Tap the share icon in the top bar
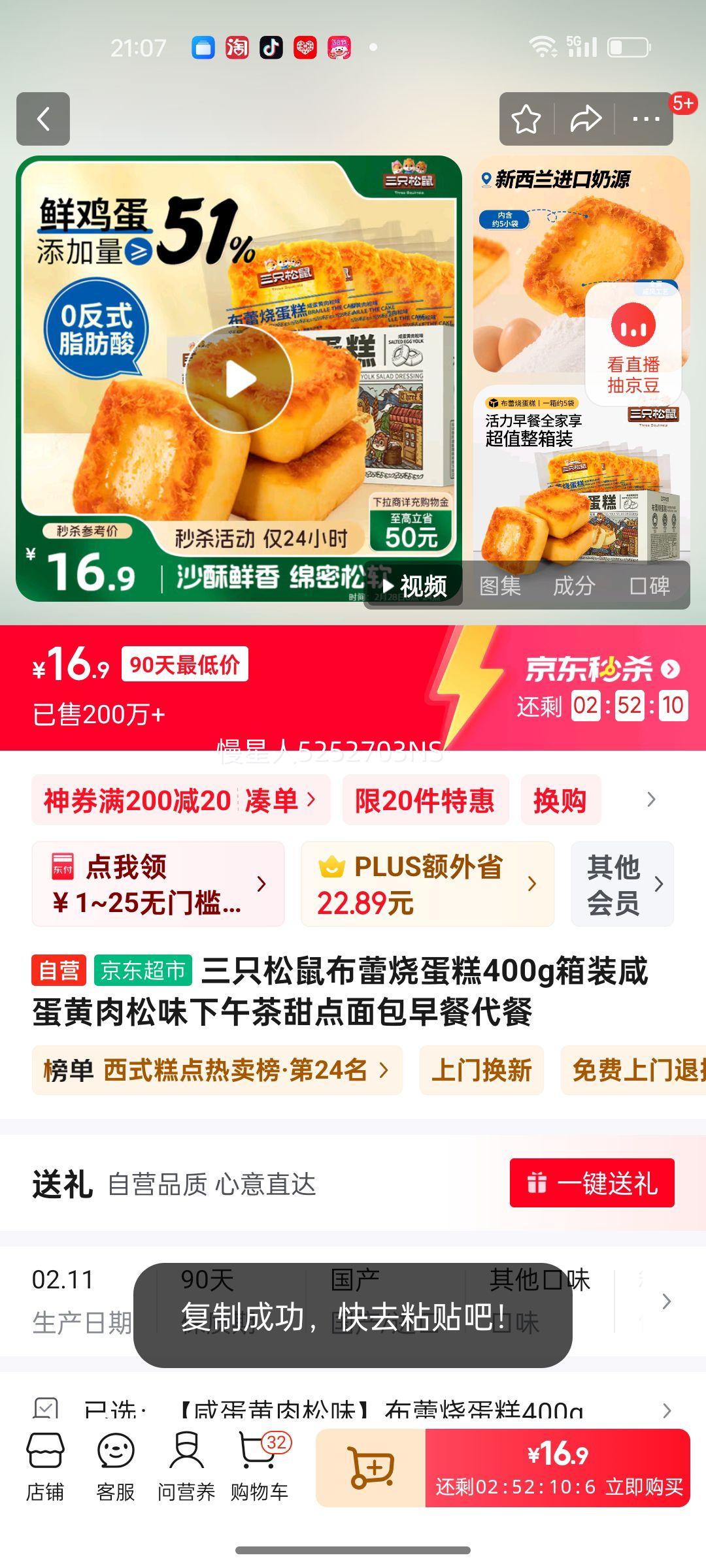This screenshot has width=706, height=1568. click(586, 118)
